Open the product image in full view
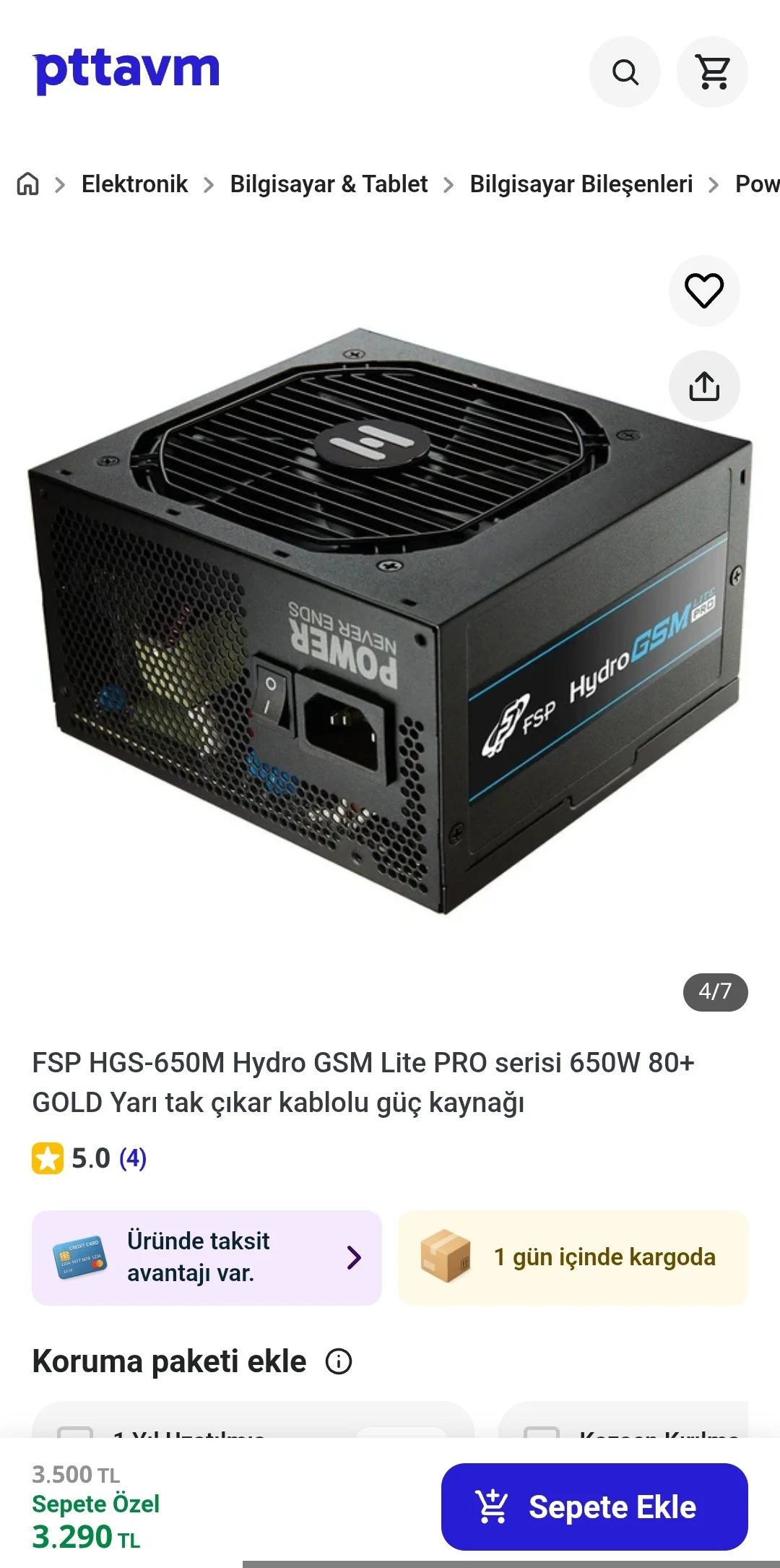 click(390, 621)
